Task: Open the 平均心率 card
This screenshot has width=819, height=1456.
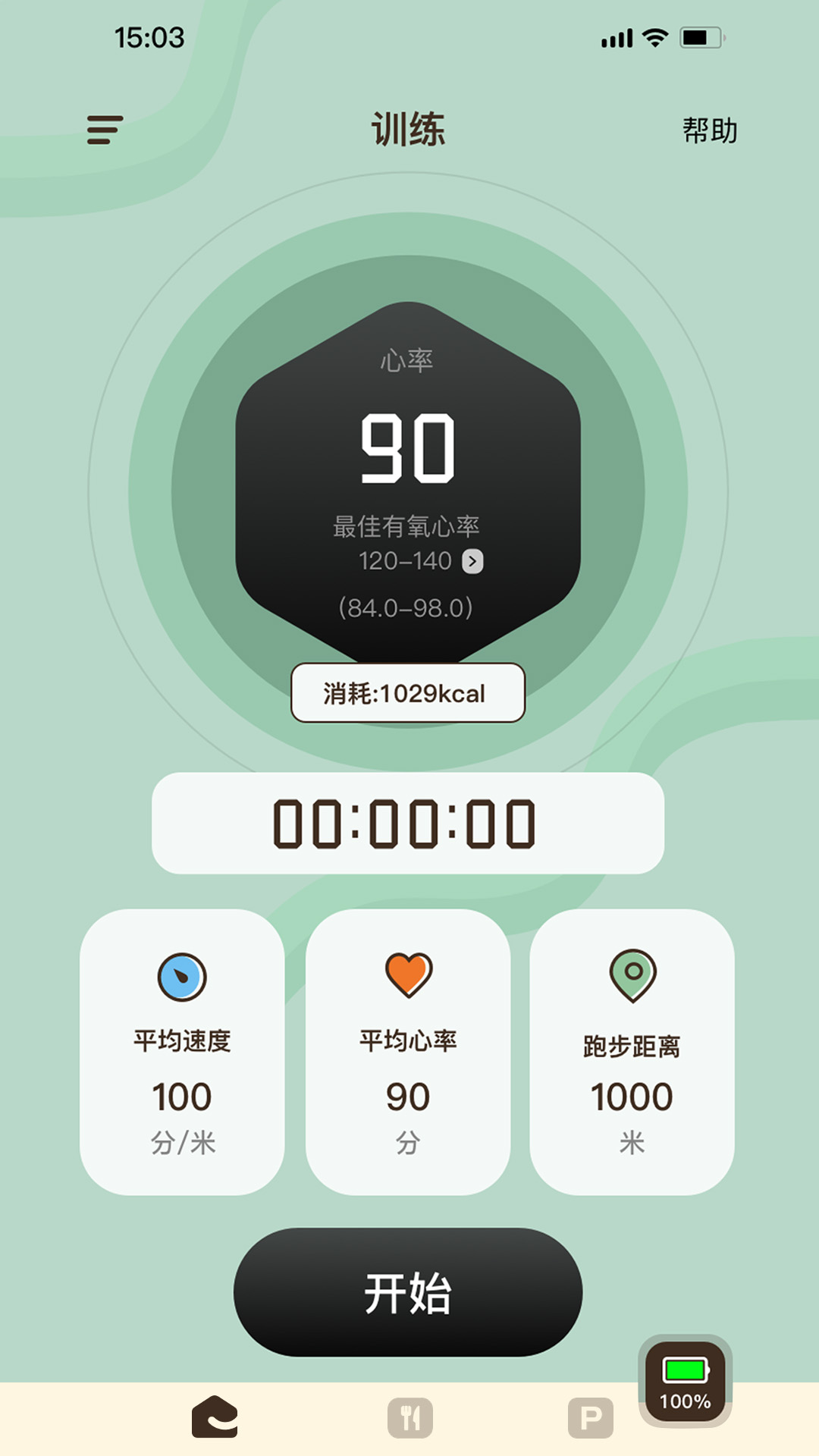Action: [x=408, y=1052]
